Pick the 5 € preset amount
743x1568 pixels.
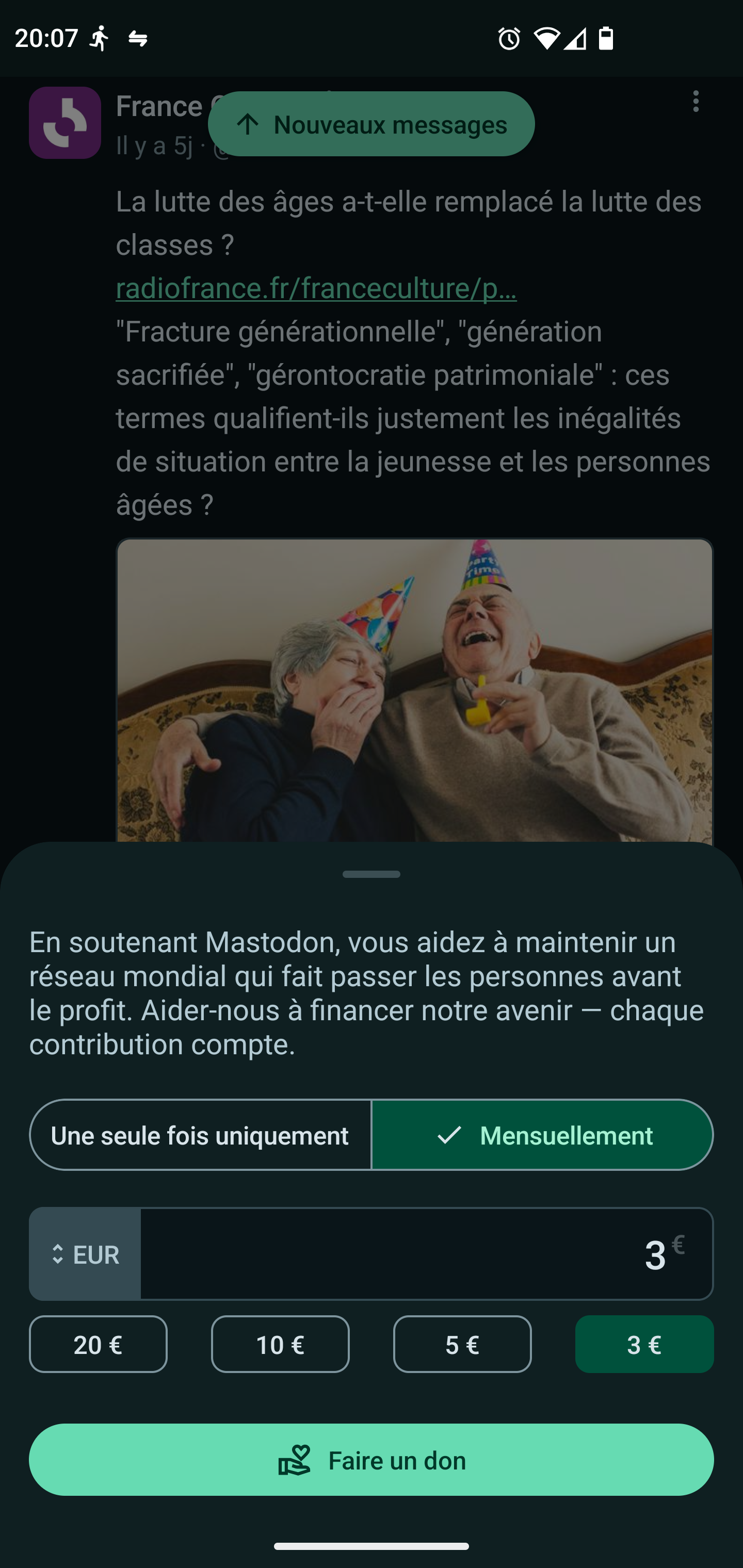click(x=462, y=1344)
